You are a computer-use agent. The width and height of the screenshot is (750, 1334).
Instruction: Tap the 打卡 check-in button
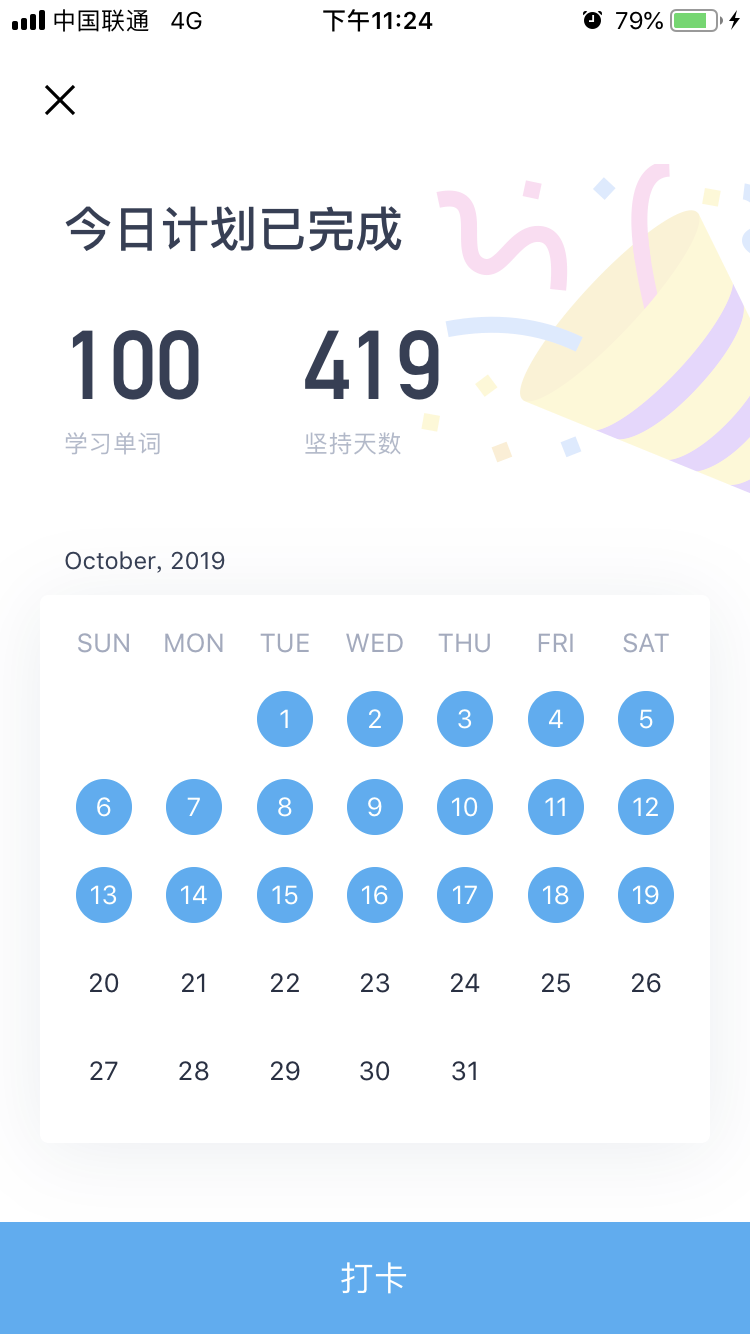pos(375,1277)
